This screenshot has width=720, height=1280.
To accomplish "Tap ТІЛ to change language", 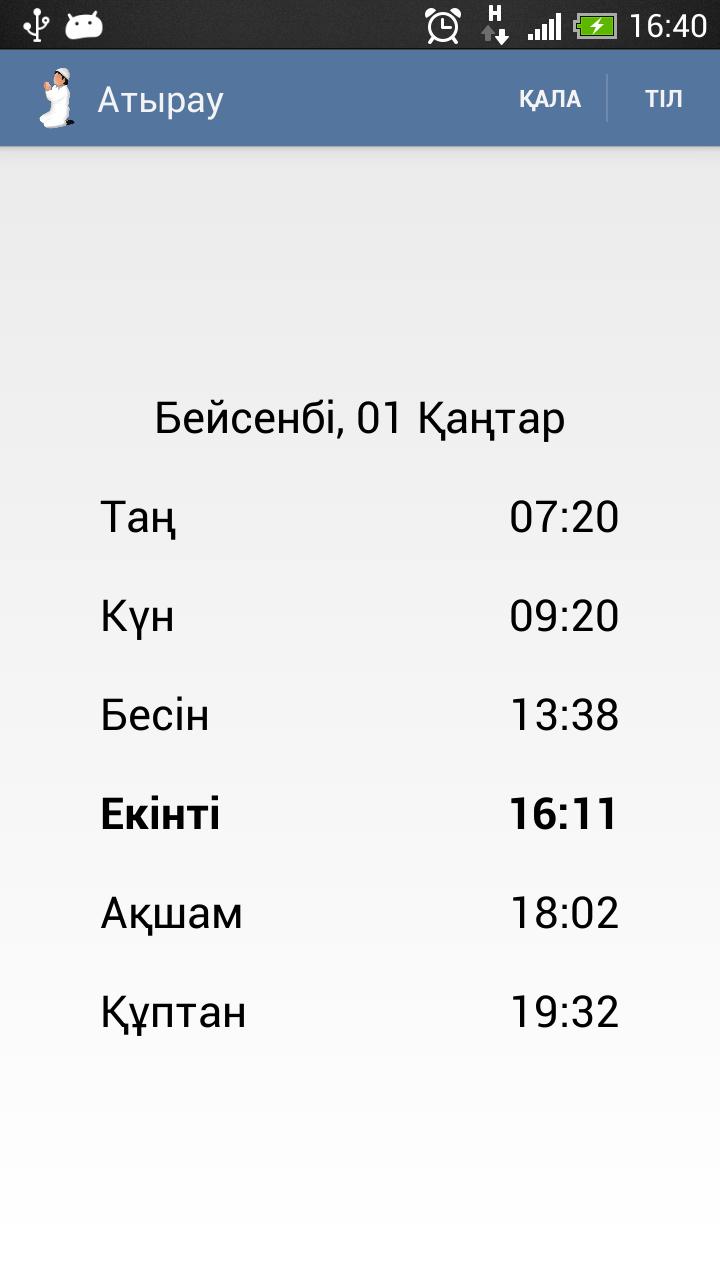I will pos(663,99).
